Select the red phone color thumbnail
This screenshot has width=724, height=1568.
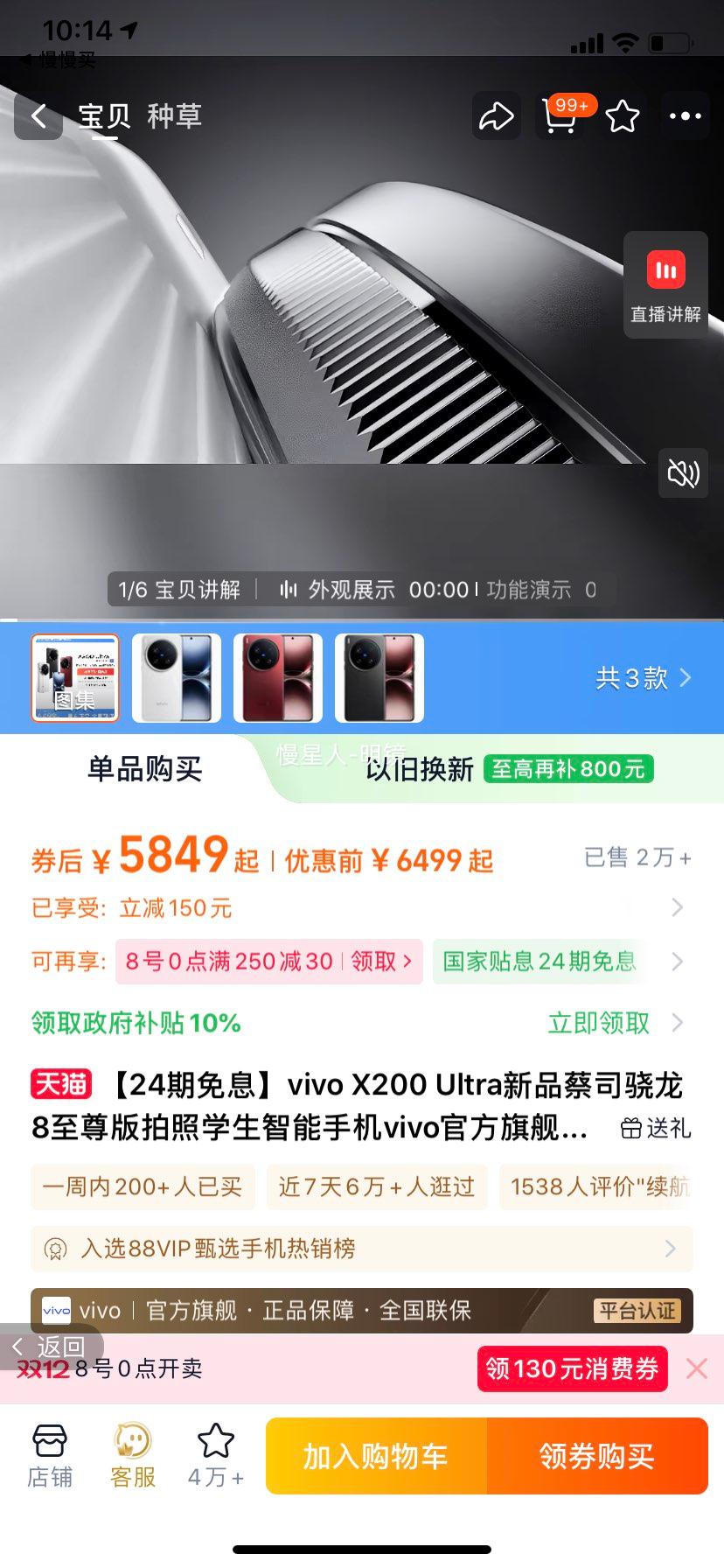[x=277, y=678]
